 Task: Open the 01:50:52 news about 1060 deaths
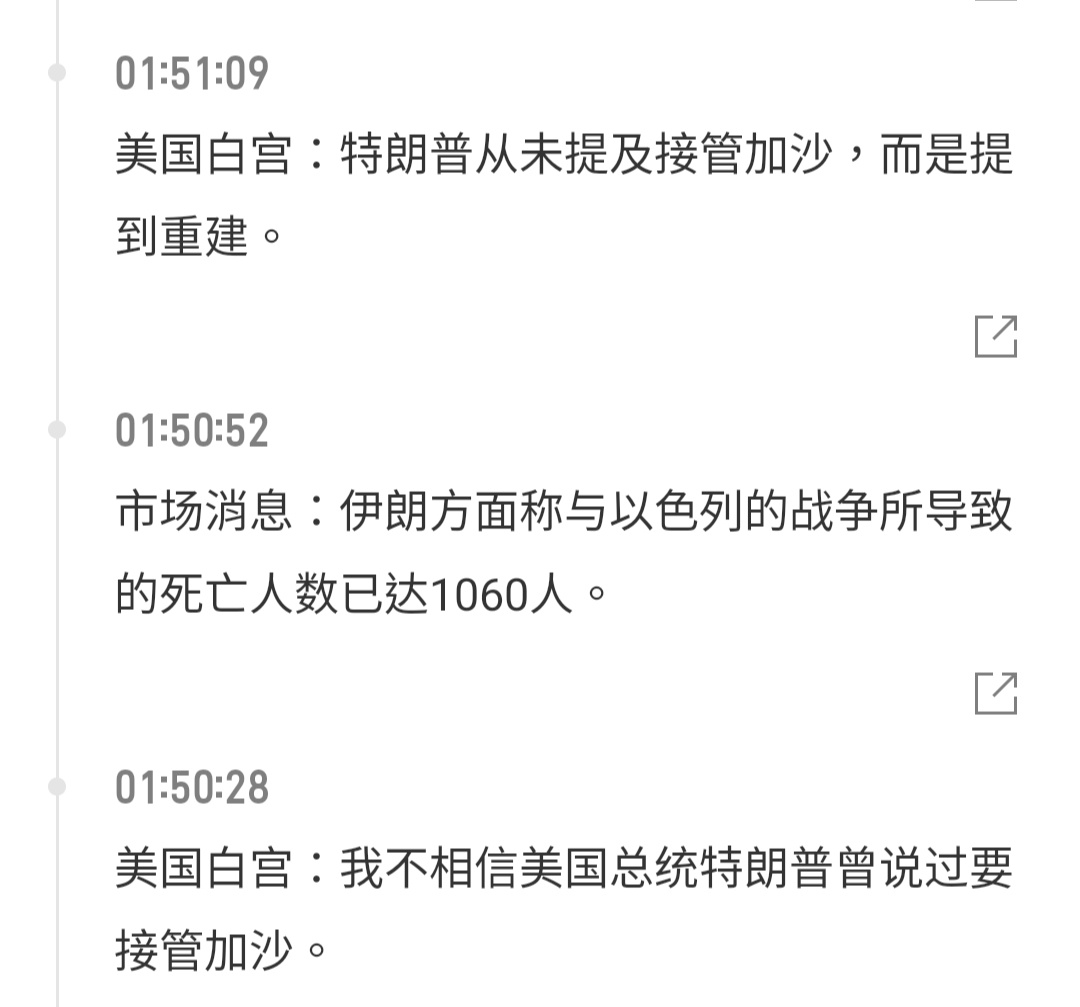564,553
